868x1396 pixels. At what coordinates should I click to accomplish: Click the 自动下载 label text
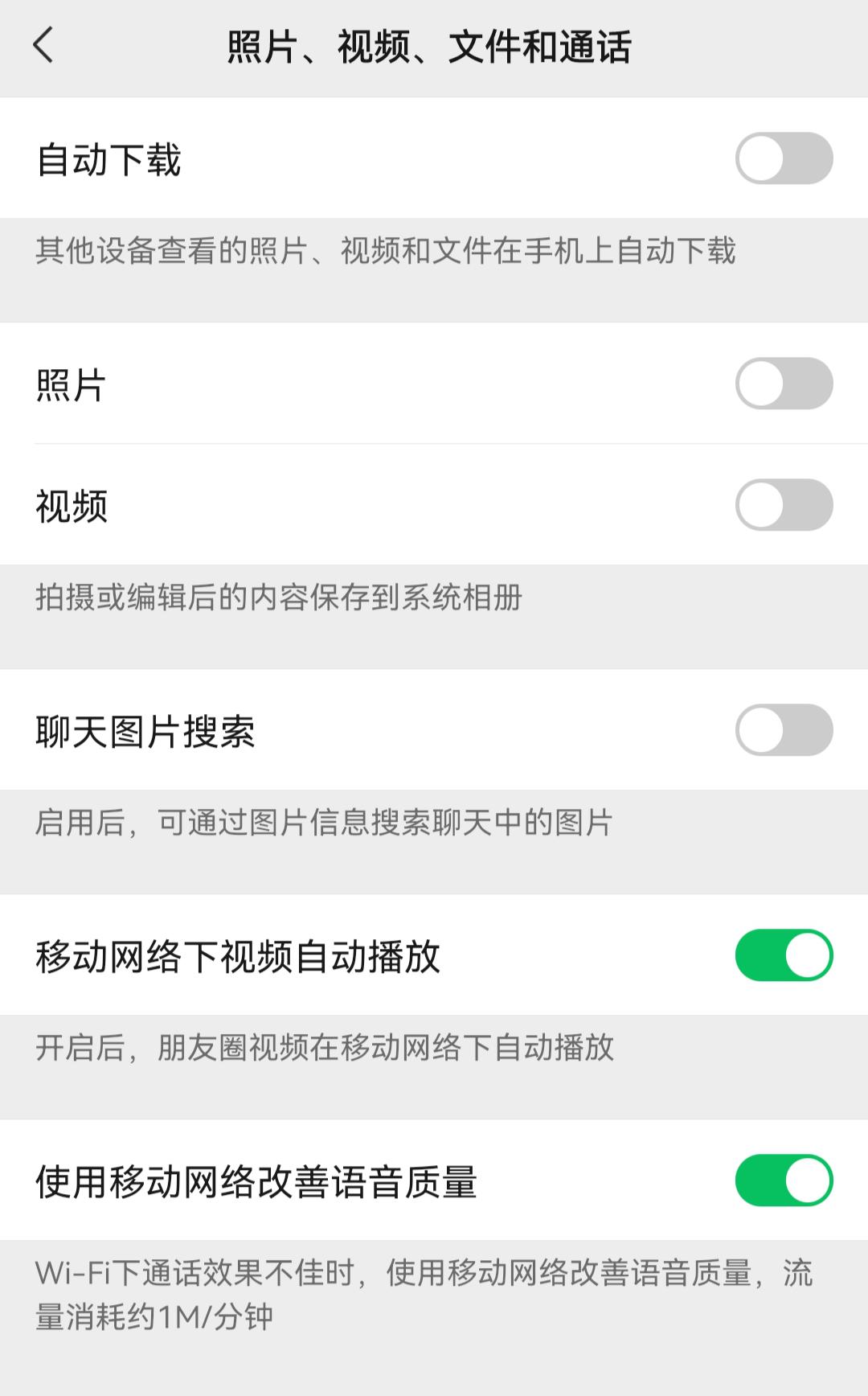click(x=111, y=160)
